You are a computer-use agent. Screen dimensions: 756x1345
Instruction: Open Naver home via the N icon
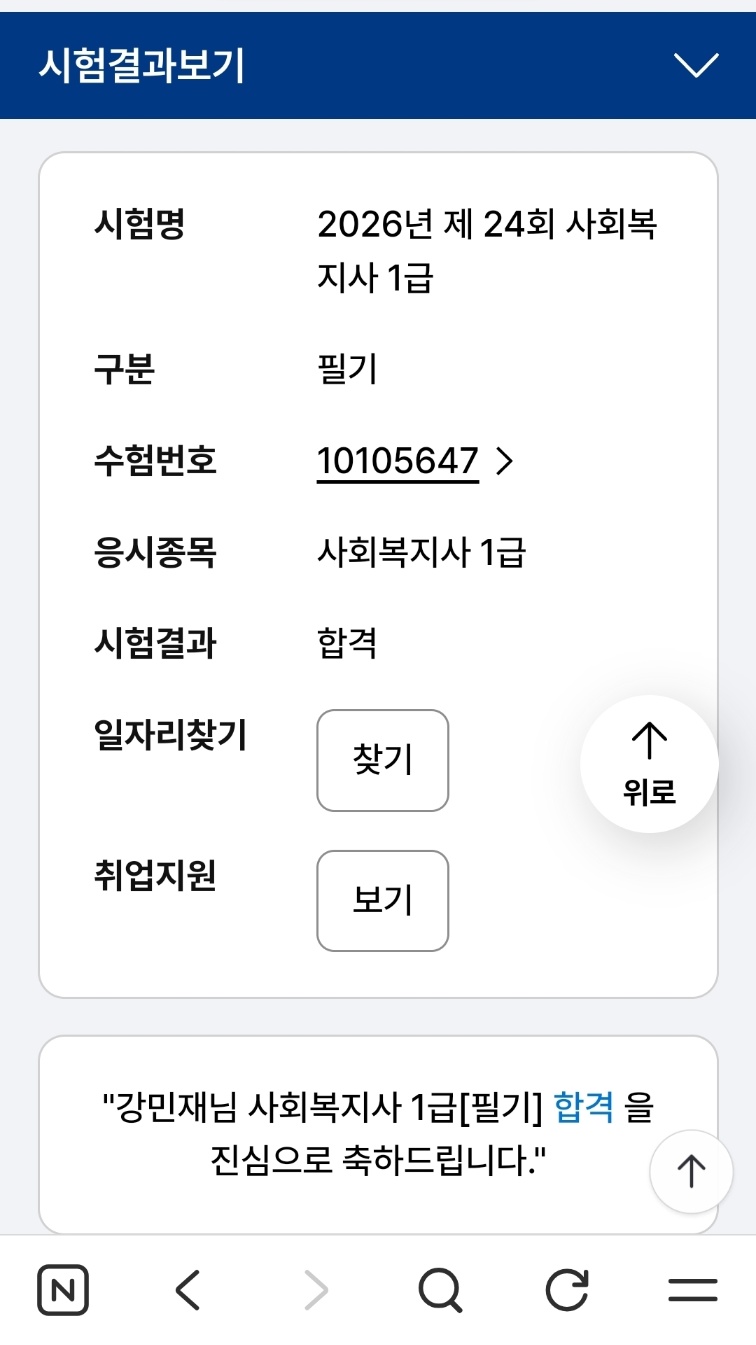(63, 1291)
